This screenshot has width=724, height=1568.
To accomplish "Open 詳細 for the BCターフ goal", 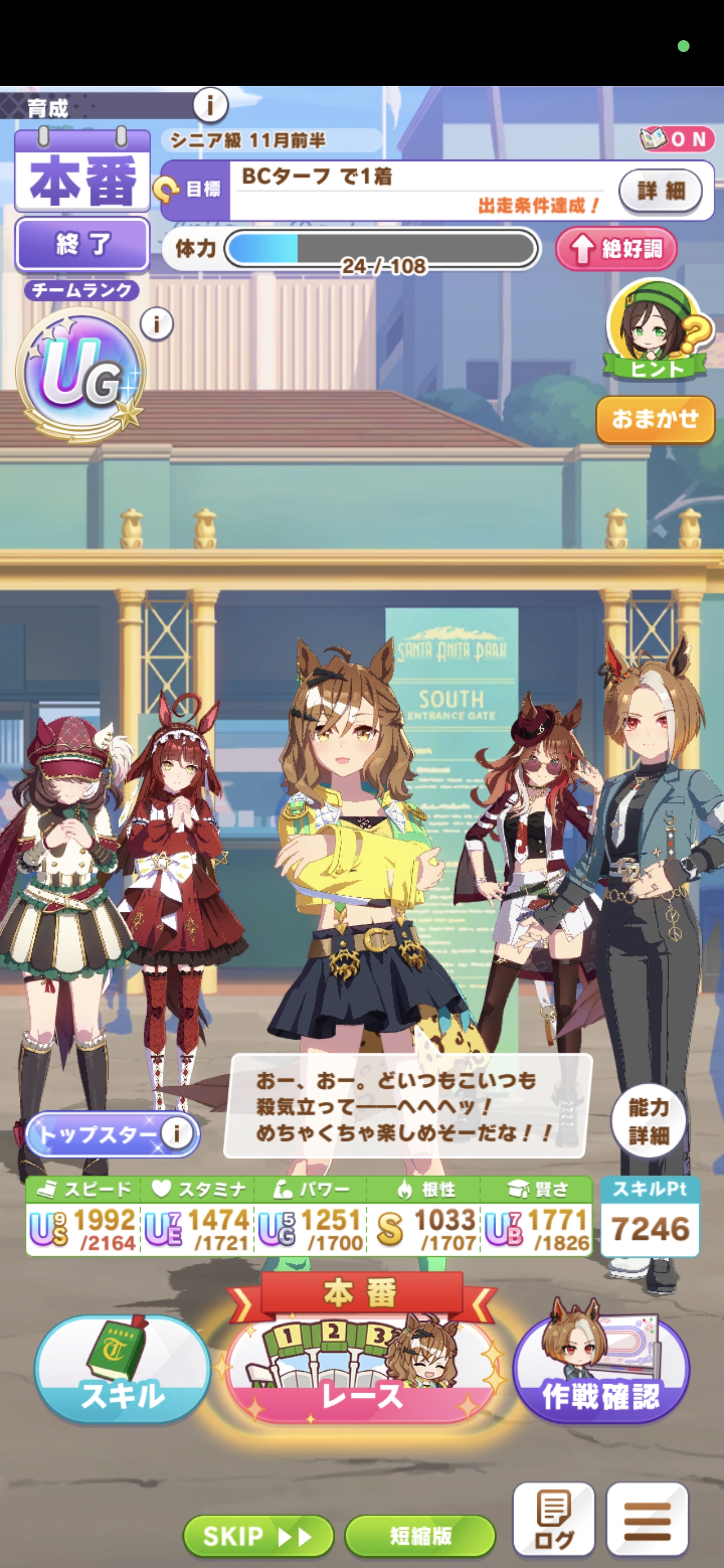I will 660,191.
